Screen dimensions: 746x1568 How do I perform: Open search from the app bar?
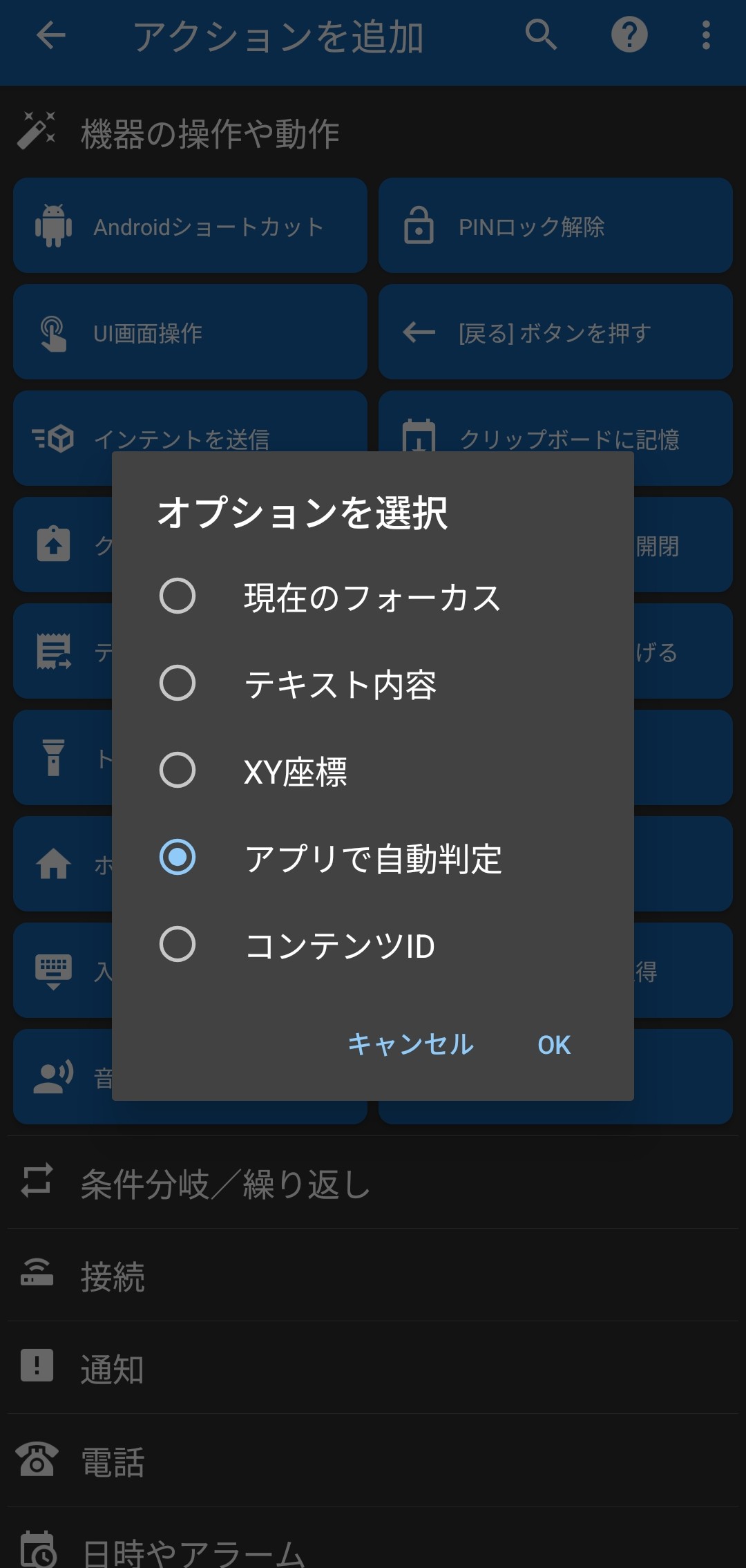point(541,36)
